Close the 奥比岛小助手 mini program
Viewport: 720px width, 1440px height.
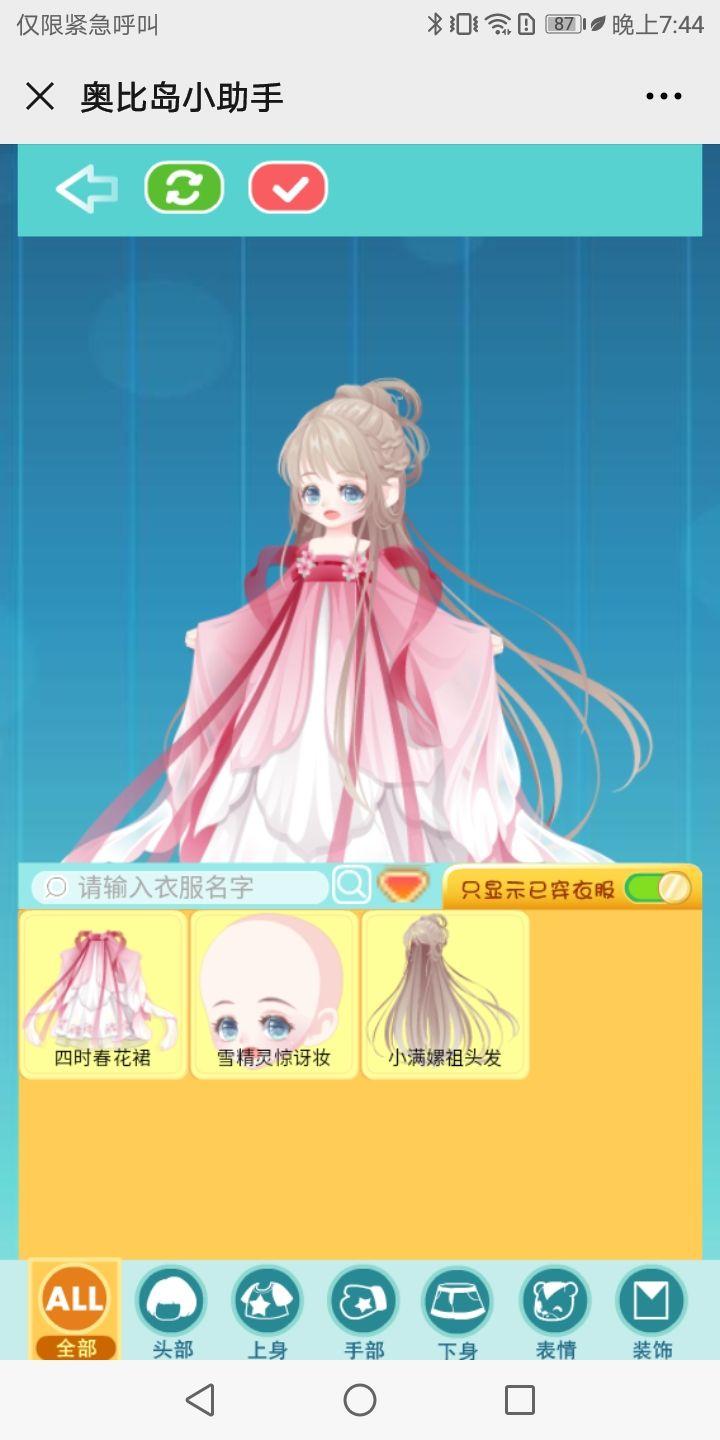pyautogui.click(x=40, y=97)
